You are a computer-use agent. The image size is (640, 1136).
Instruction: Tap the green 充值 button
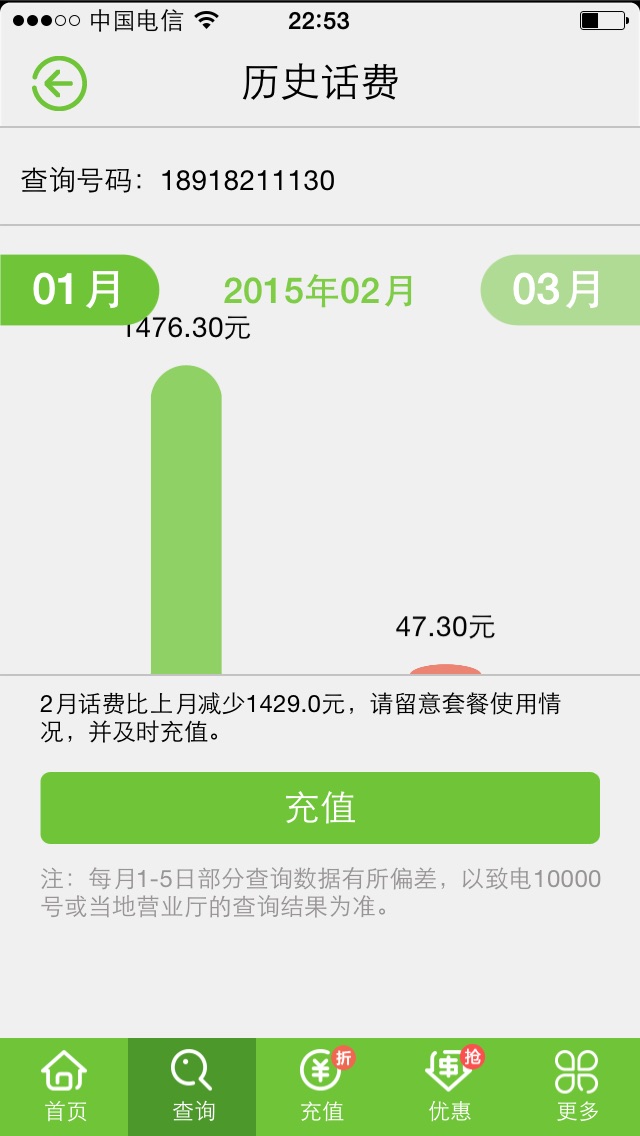click(320, 808)
